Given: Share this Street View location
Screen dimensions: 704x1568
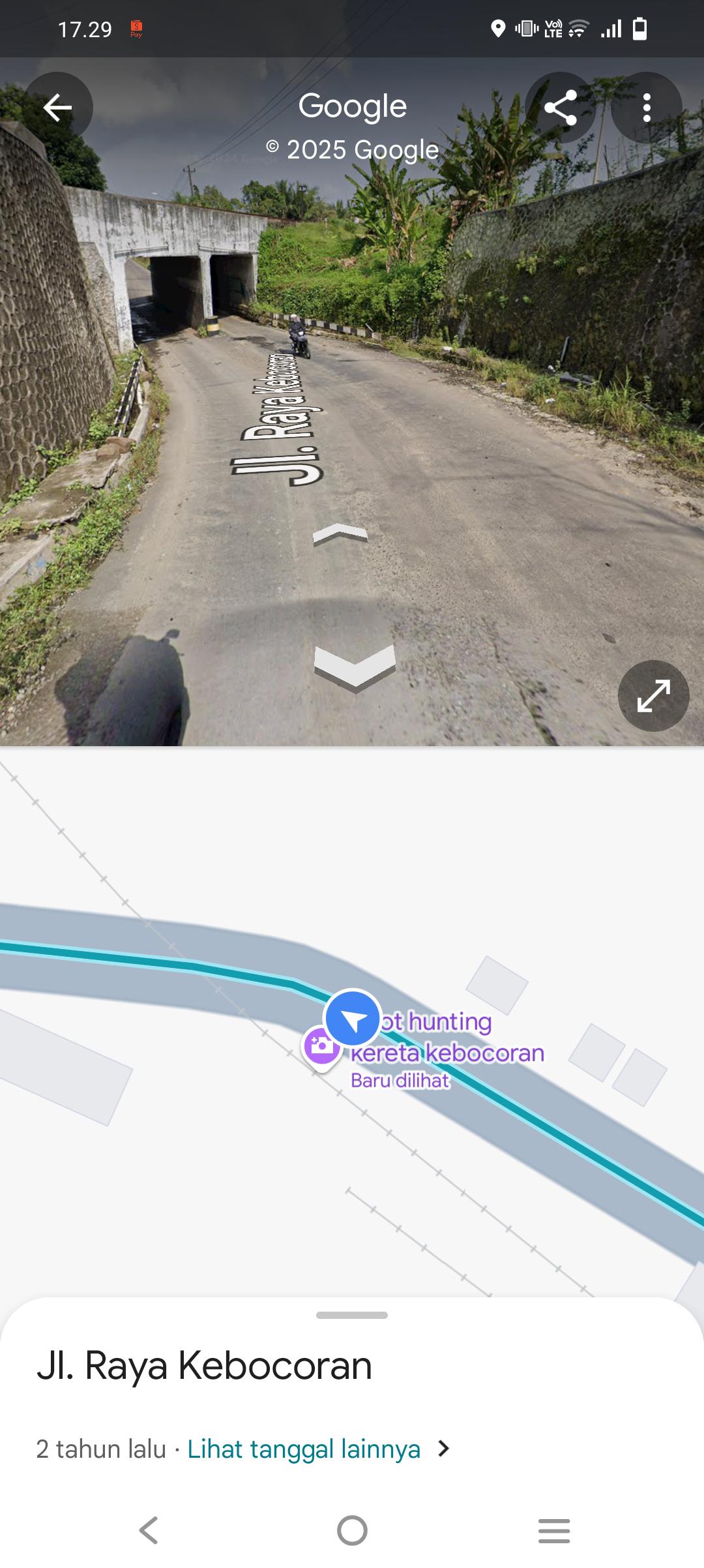Looking at the screenshot, I should pos(561,108).
